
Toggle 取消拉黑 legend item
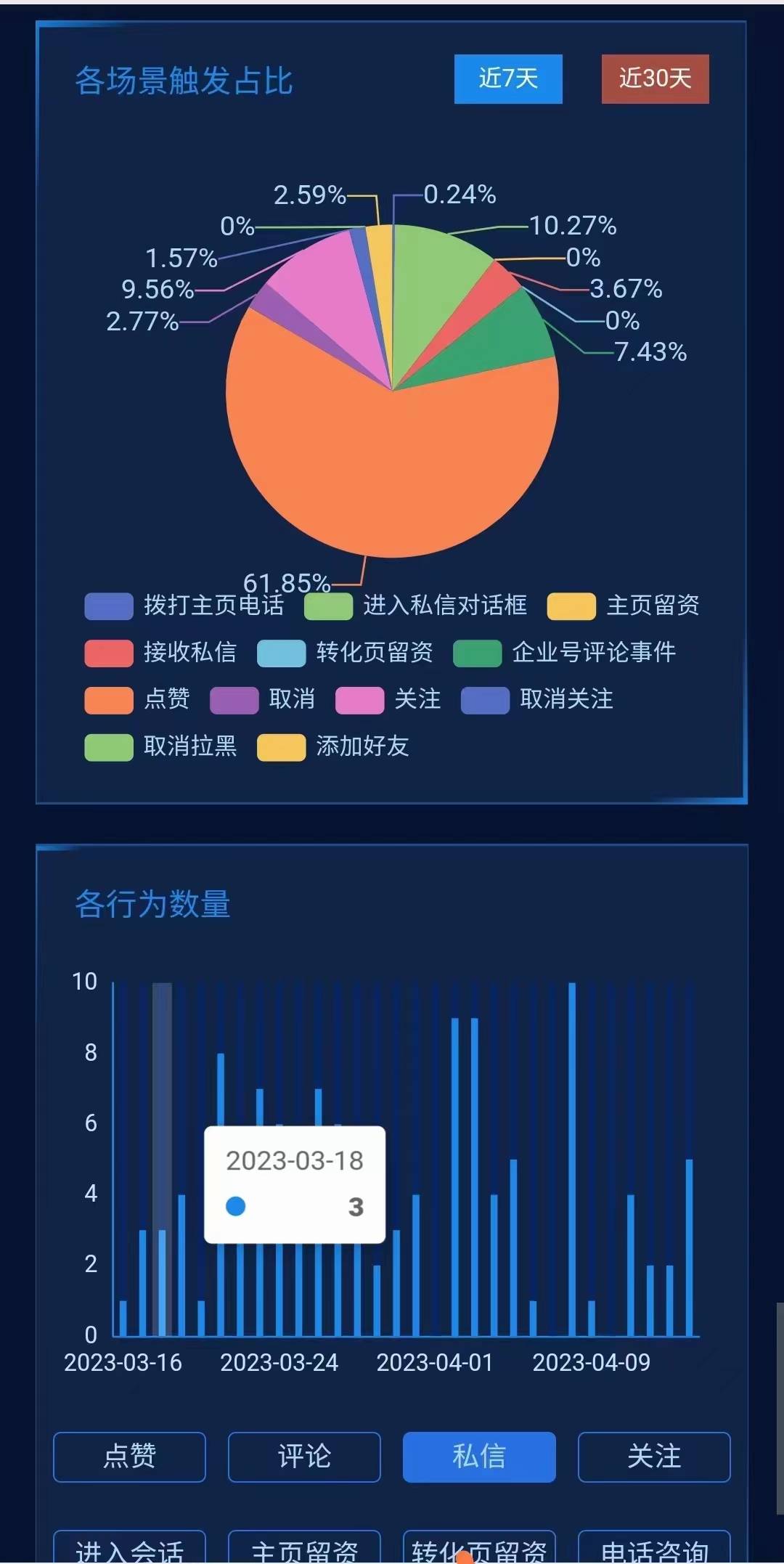[161, 747]
